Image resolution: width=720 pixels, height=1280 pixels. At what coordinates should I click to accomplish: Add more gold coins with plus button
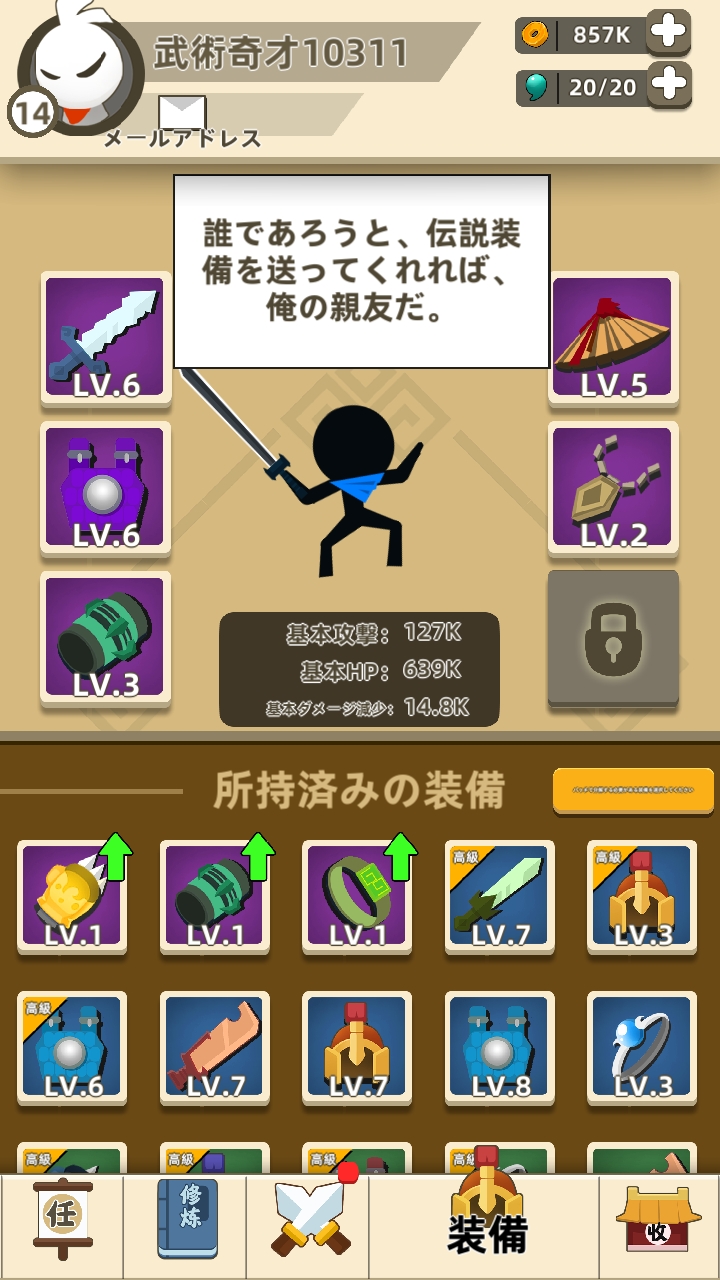coord(668,33)
